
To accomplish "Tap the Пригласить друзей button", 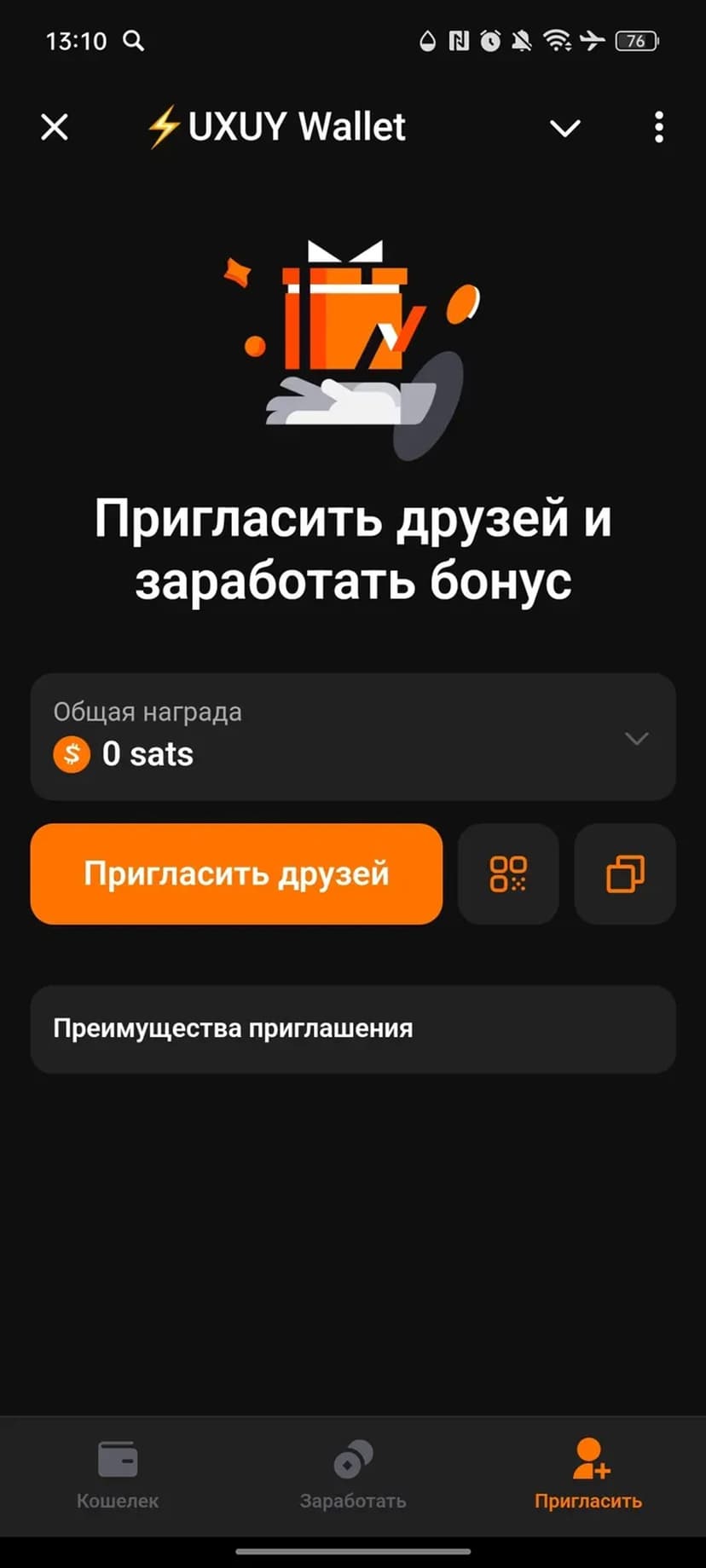I will [x=236, y=873].
